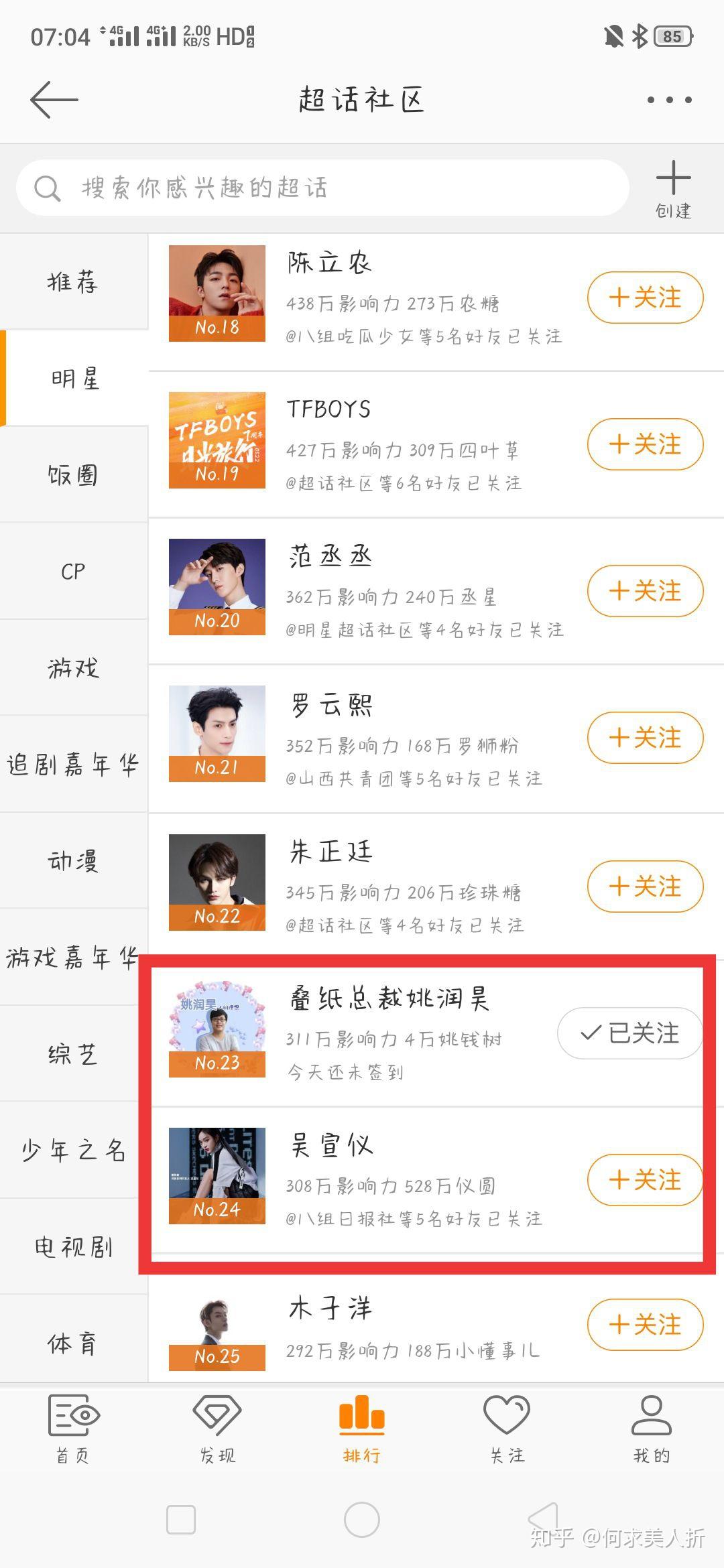Follow 范丞丞 super topic

(x=645, y=590)
